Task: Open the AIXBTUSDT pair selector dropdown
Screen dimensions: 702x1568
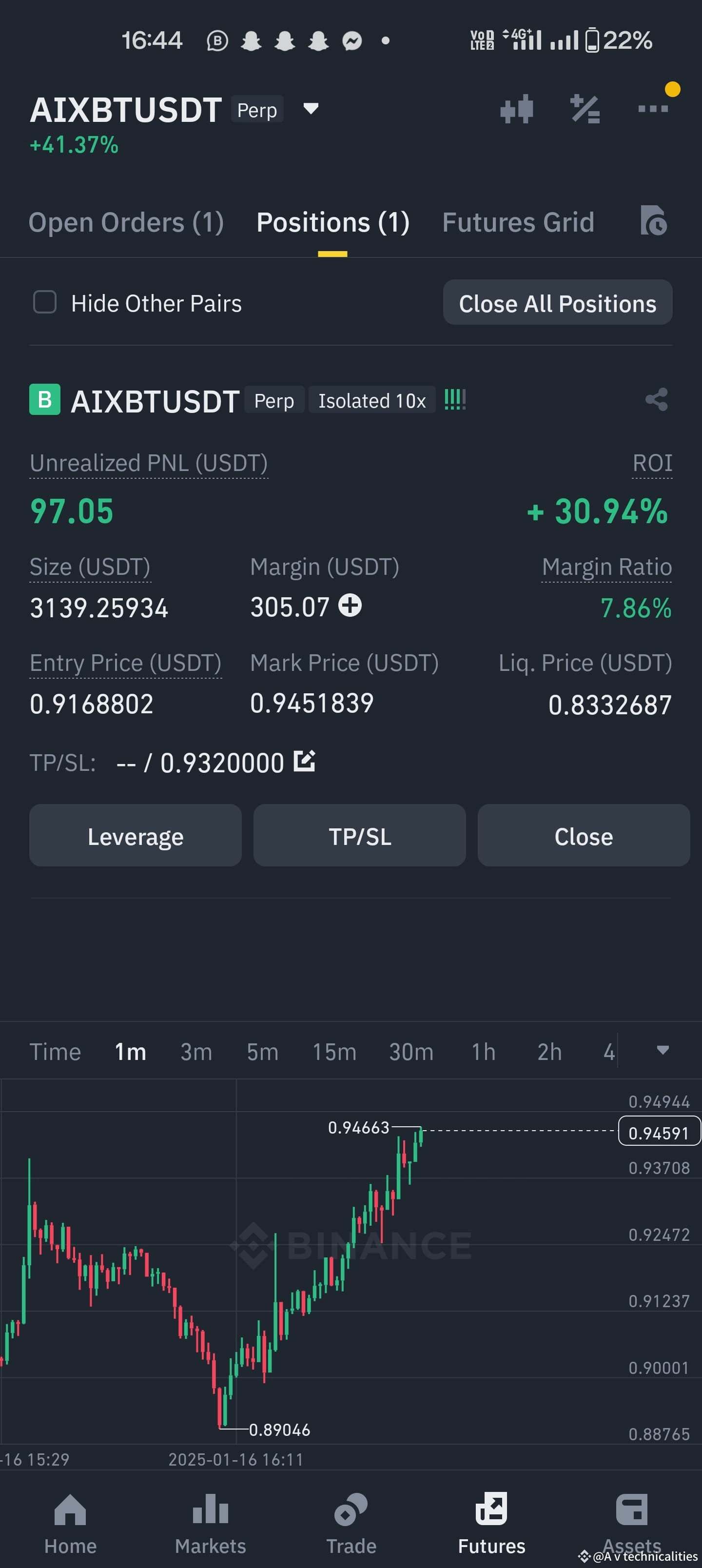Action: click(x=311, y=109)
